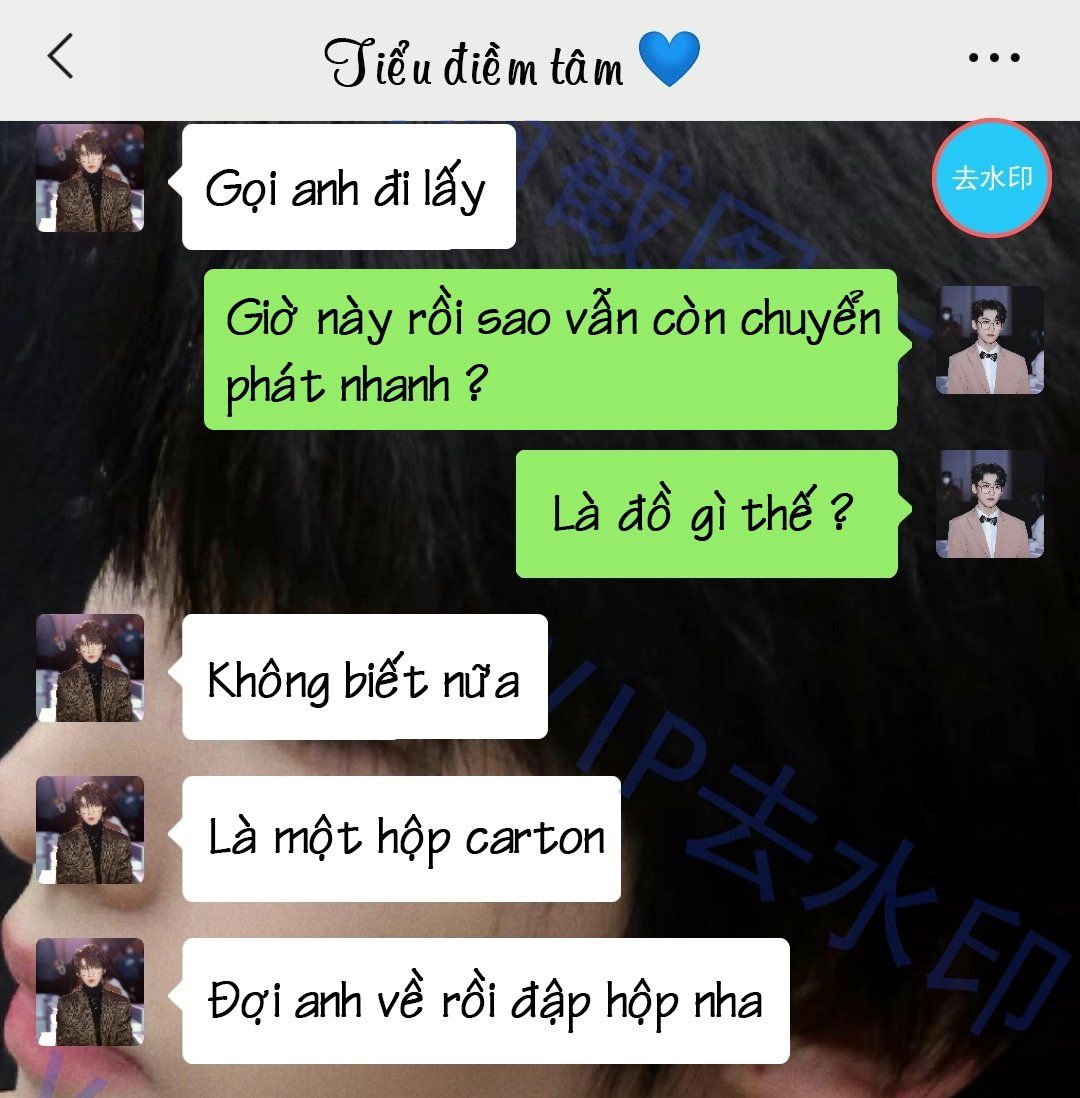The height and width of the screenshot is (1098, 1080).
Task: Select the "Là một hộp carton" message bubble
Action: pyautogui.click(x=401, y=838)
